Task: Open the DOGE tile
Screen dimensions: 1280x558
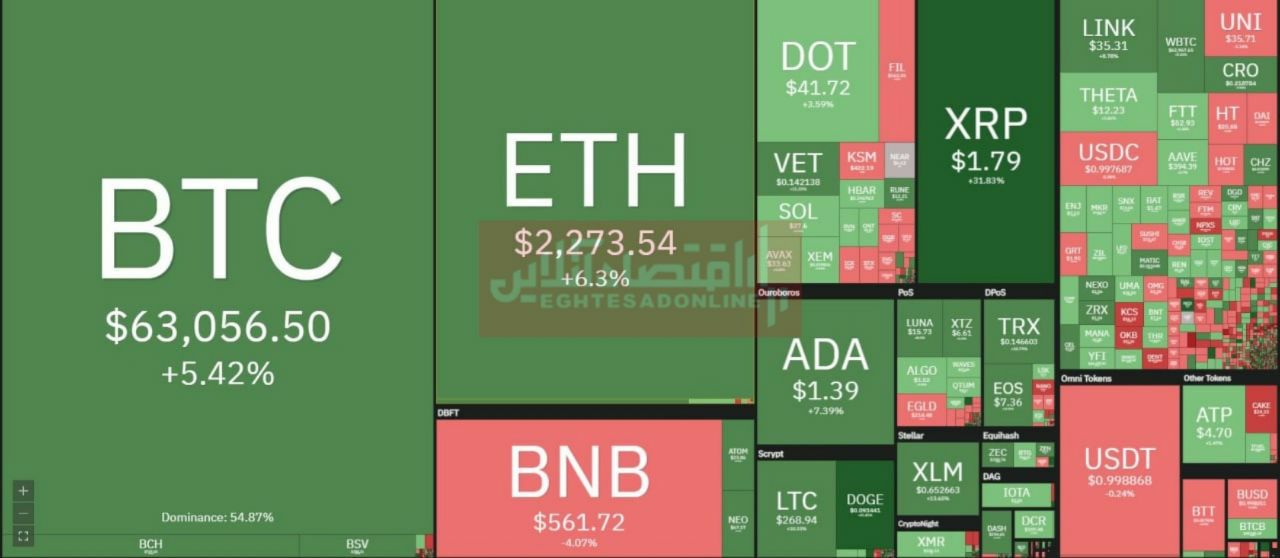Action: 864,505
